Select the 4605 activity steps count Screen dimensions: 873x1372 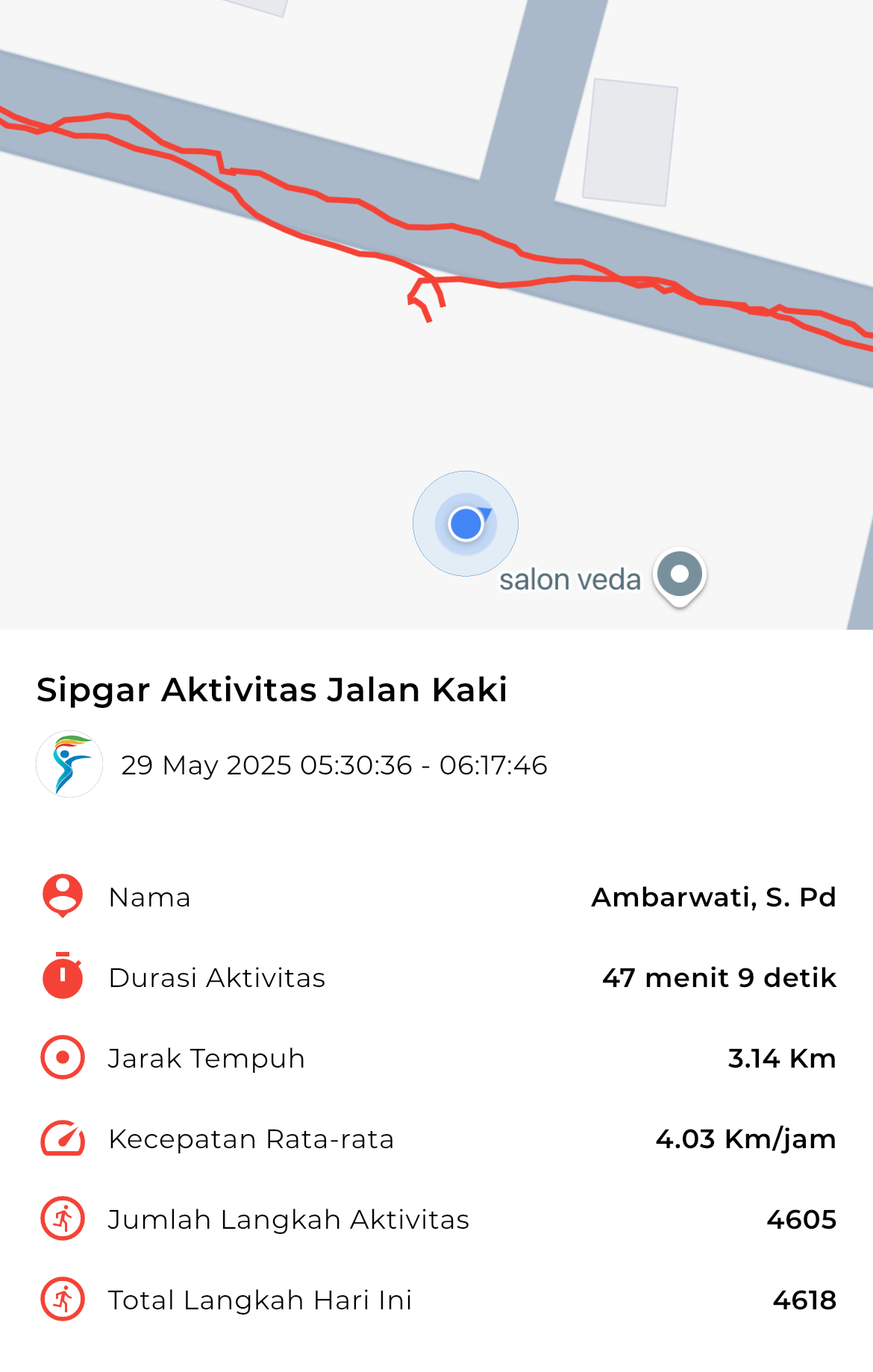[x=801, y=1219]
